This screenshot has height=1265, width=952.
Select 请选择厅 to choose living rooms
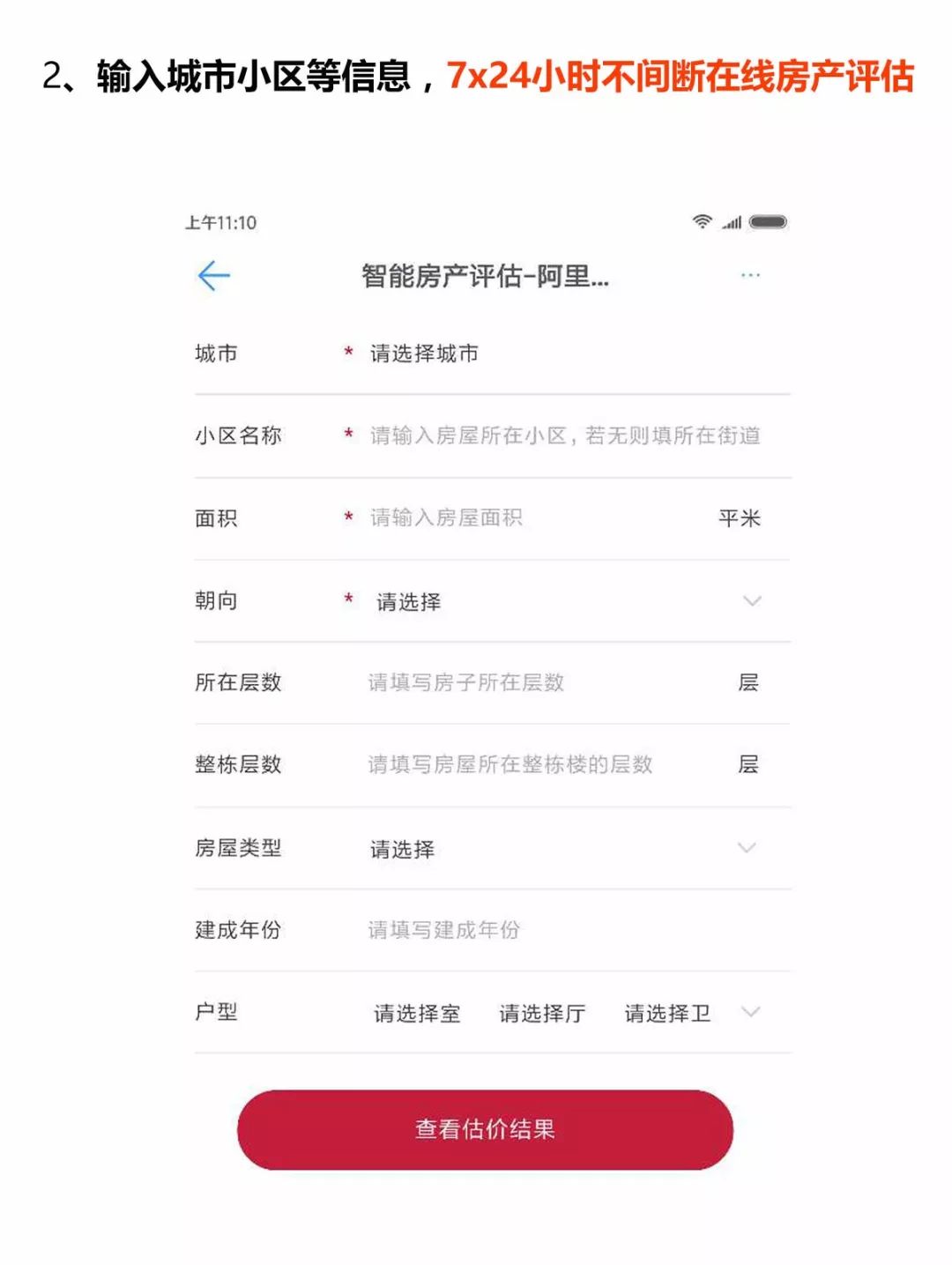[x=540, y=1013]
